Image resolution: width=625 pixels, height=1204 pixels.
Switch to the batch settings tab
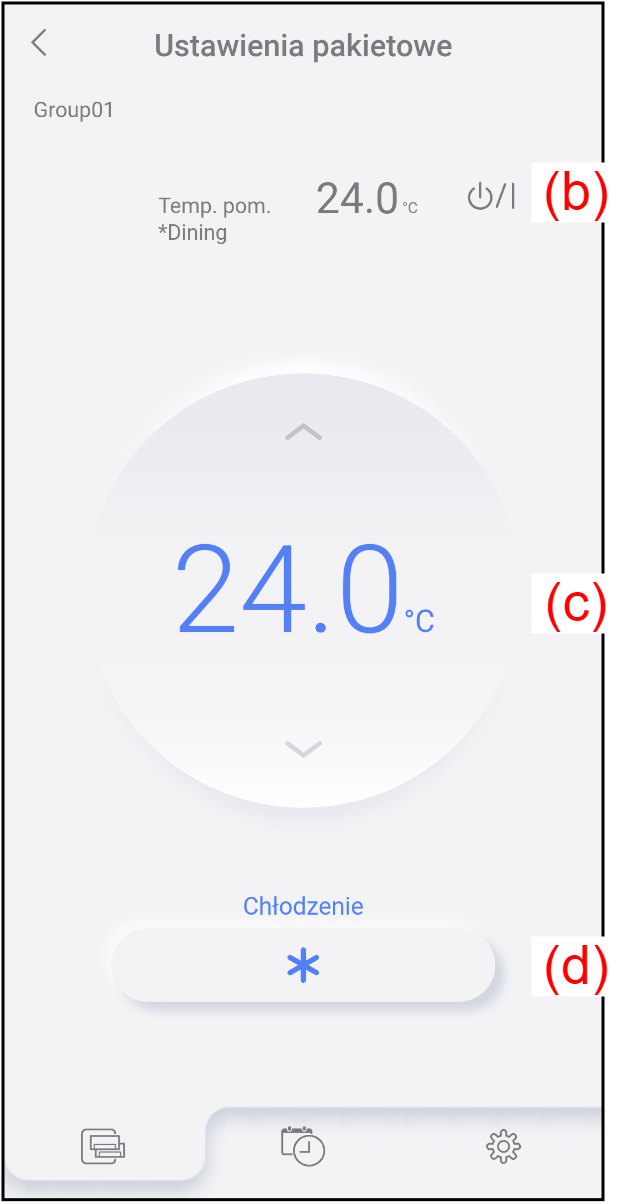[x=104, y=1145]
